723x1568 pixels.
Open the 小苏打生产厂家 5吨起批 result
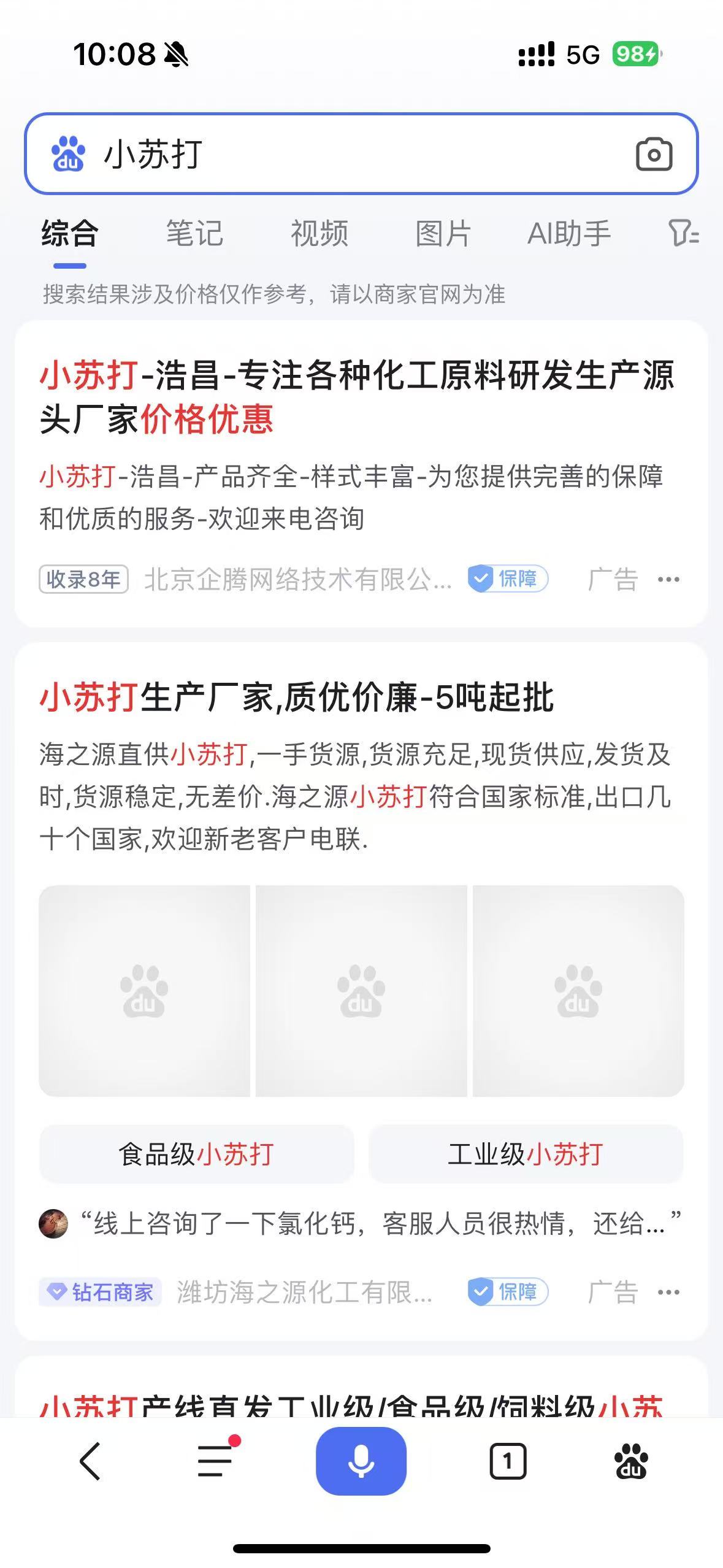[x=297, y=698]
